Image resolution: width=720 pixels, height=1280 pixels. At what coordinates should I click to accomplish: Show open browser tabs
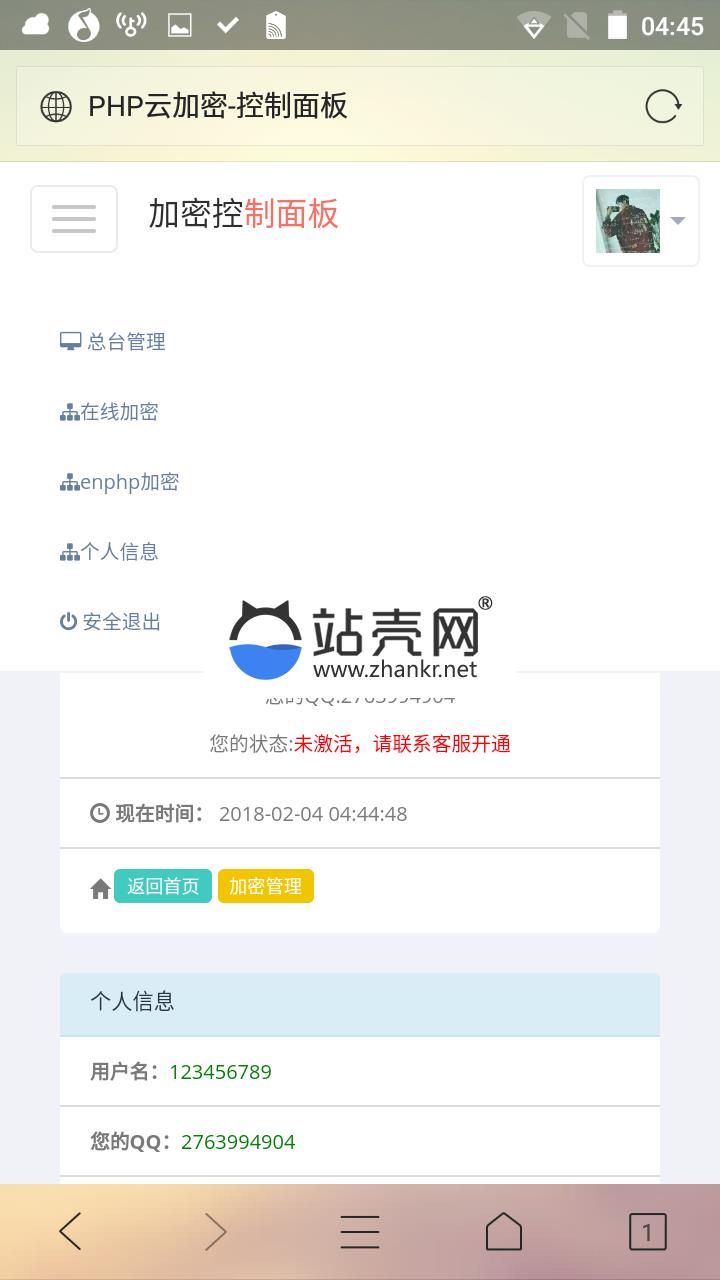(647, 1232)
